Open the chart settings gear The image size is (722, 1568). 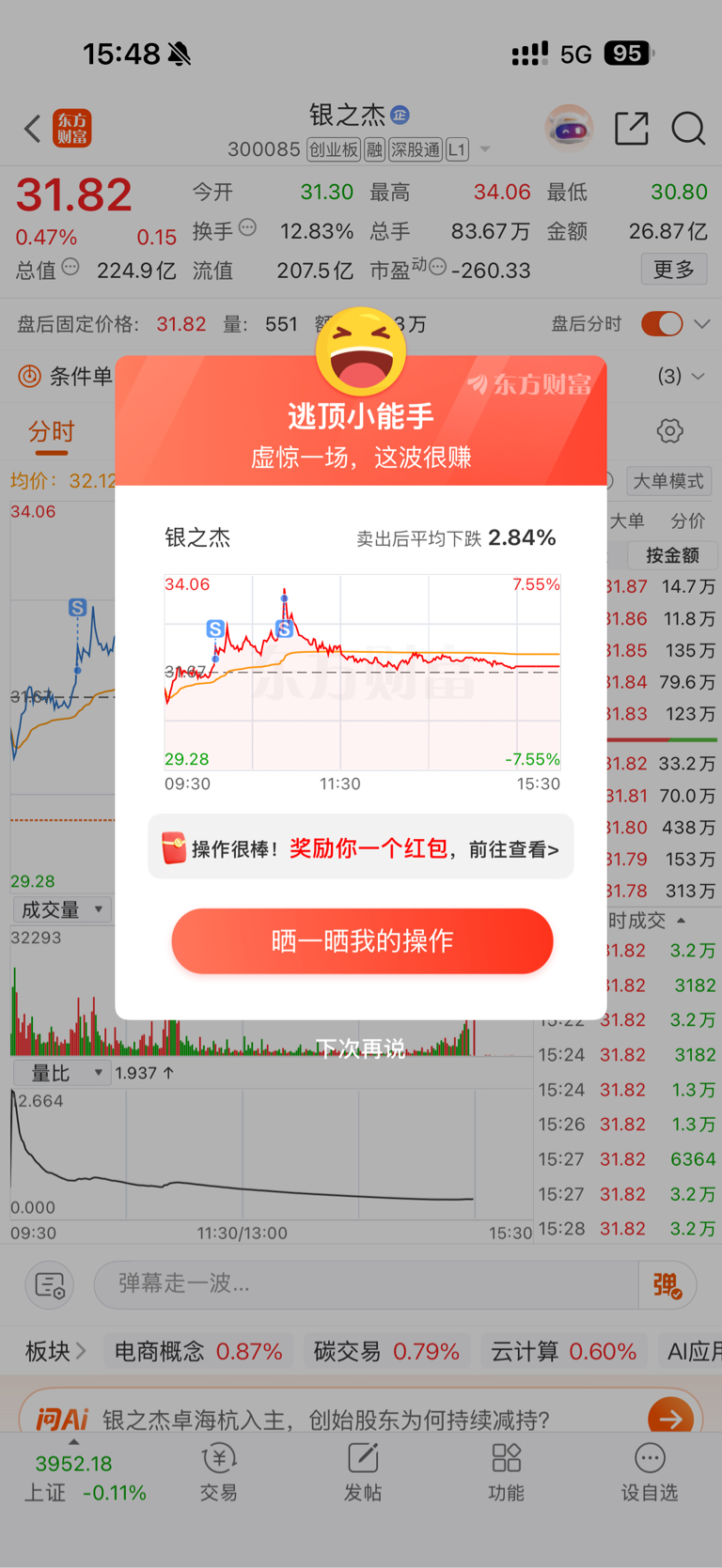click(x=669, y=431)
